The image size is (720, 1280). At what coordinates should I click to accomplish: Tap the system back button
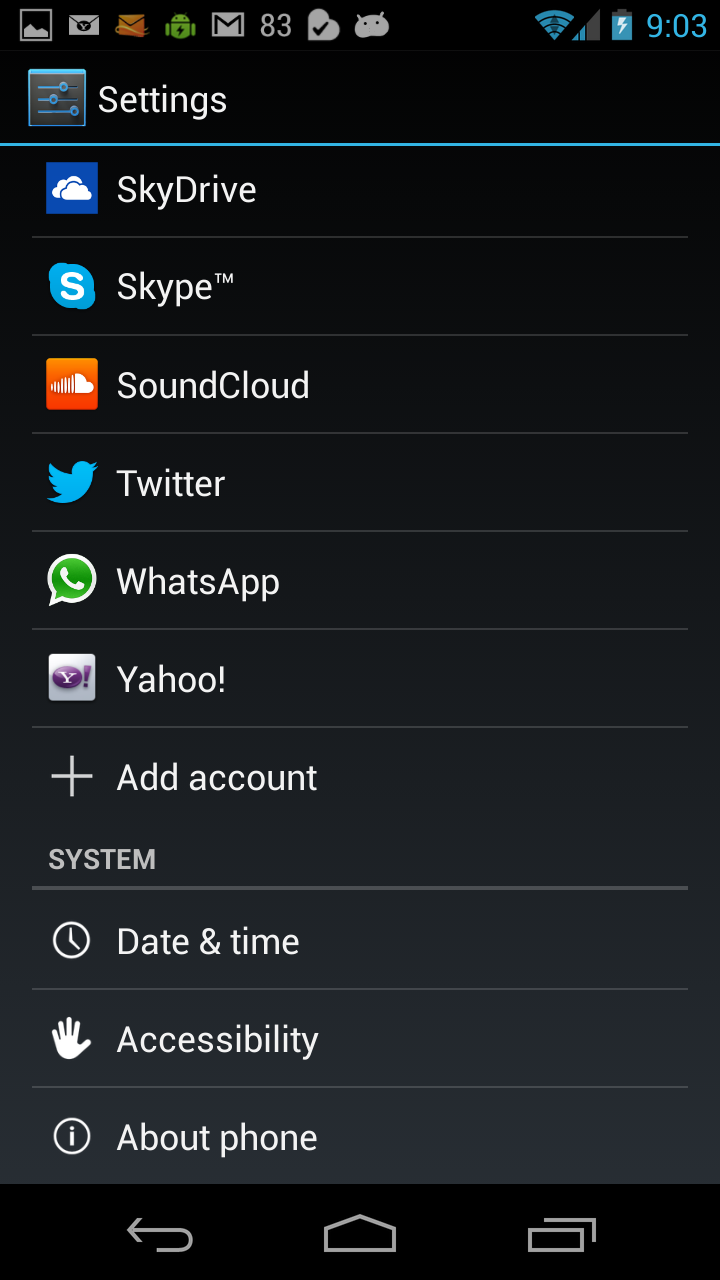pos(160,1234)
